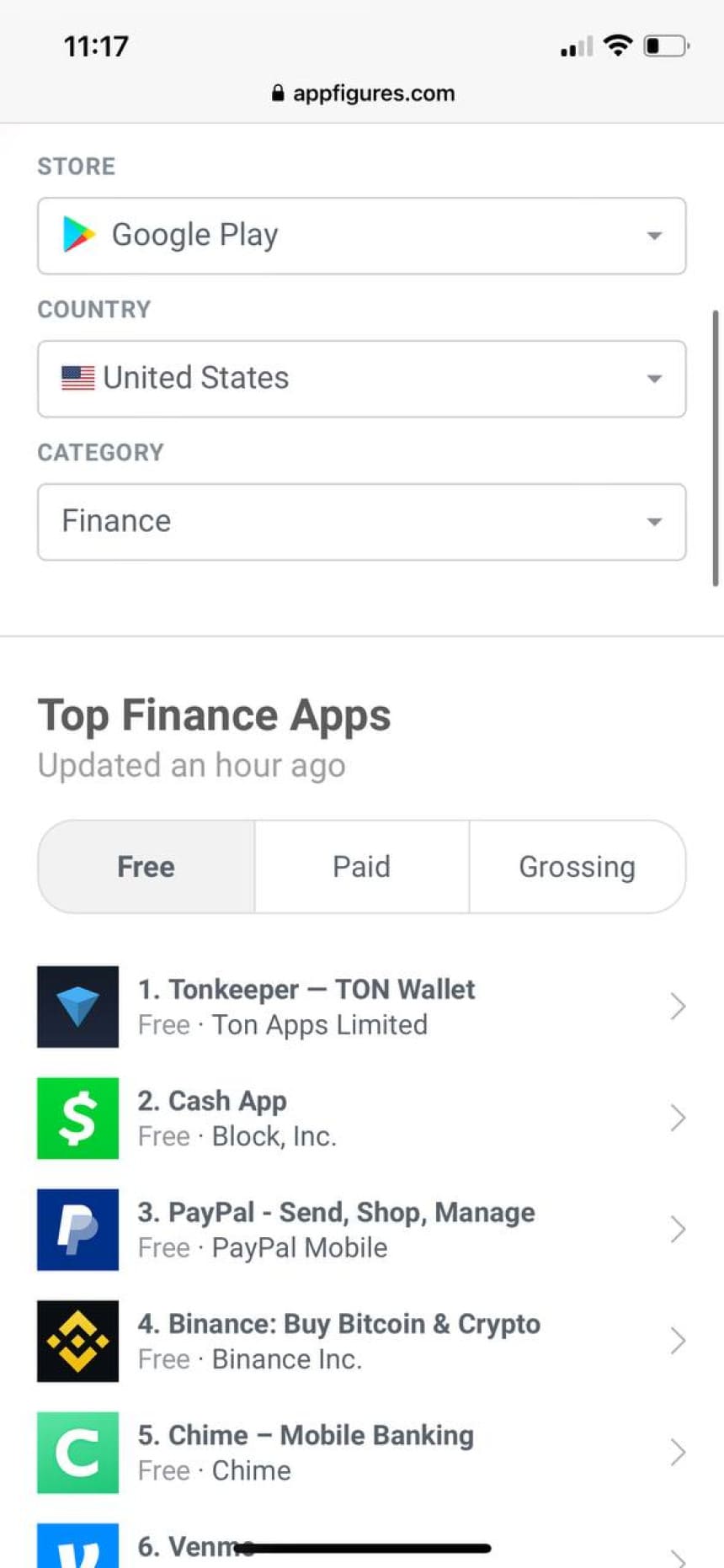Switch to the Paid tab

(362, 867)
